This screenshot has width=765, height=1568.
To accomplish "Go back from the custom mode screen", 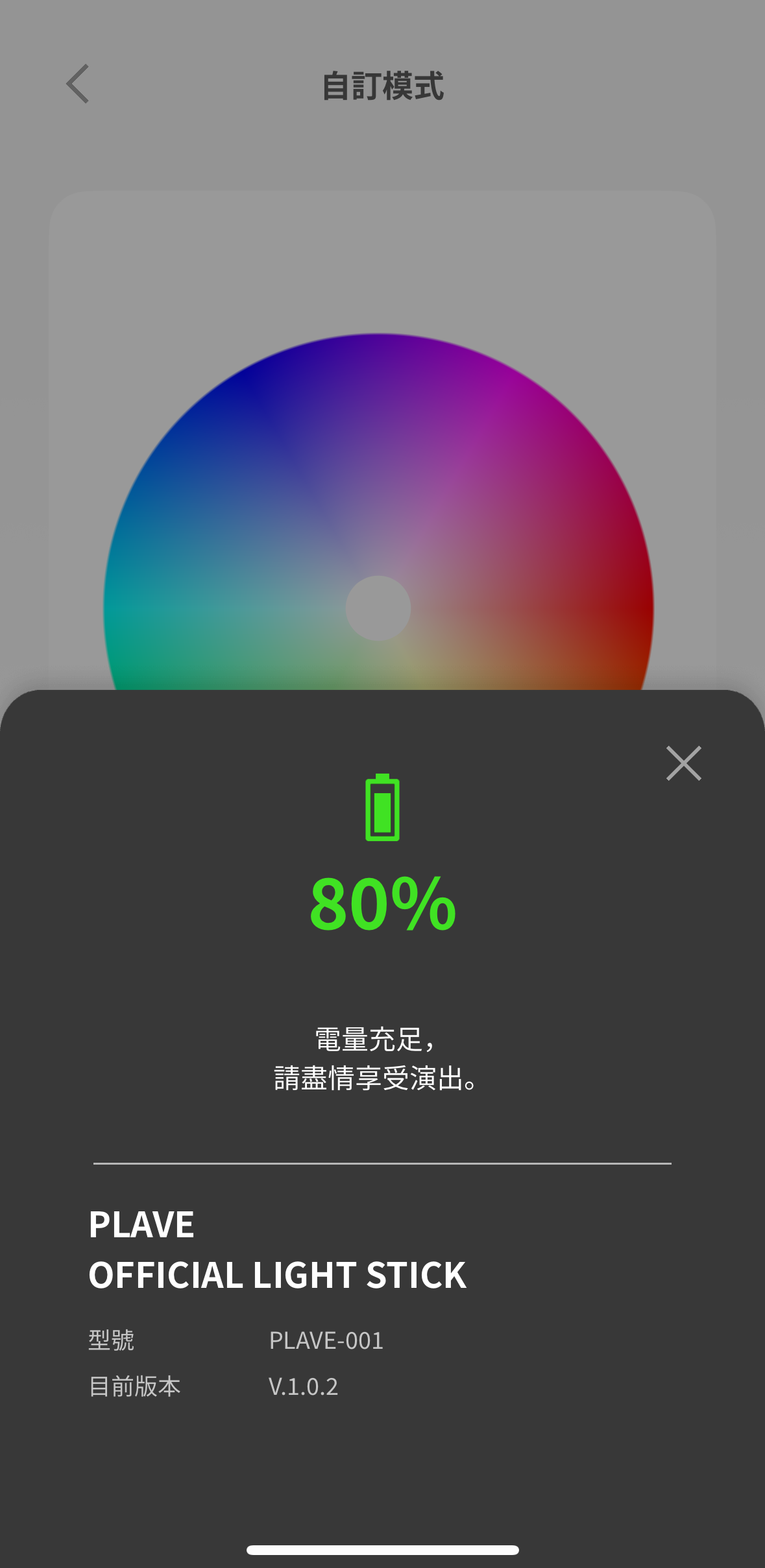I will click(78, 84).
